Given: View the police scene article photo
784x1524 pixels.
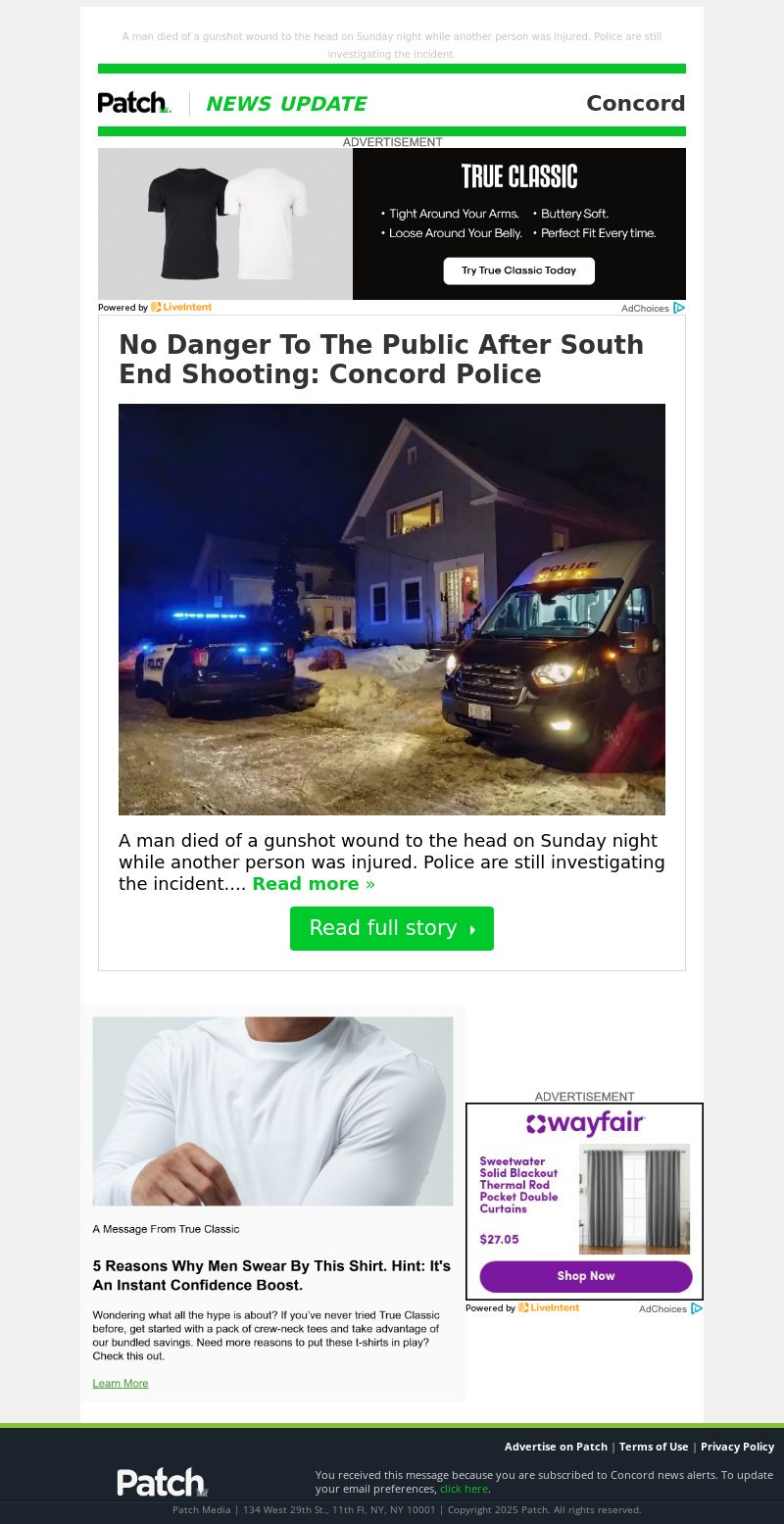Looking at the screenshot, I should (392, 609).
